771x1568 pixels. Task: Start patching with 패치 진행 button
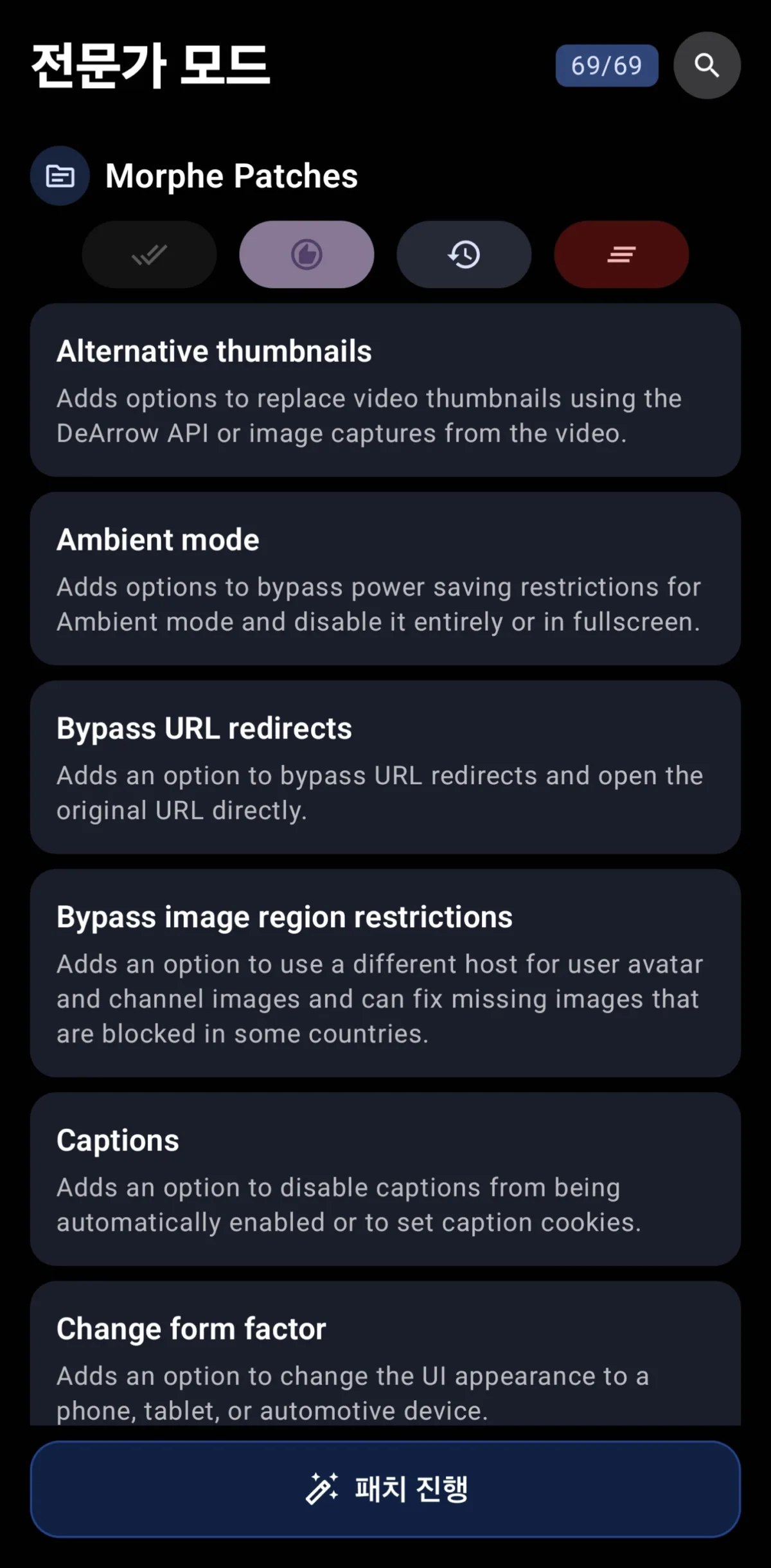[x=385, y=1488]
